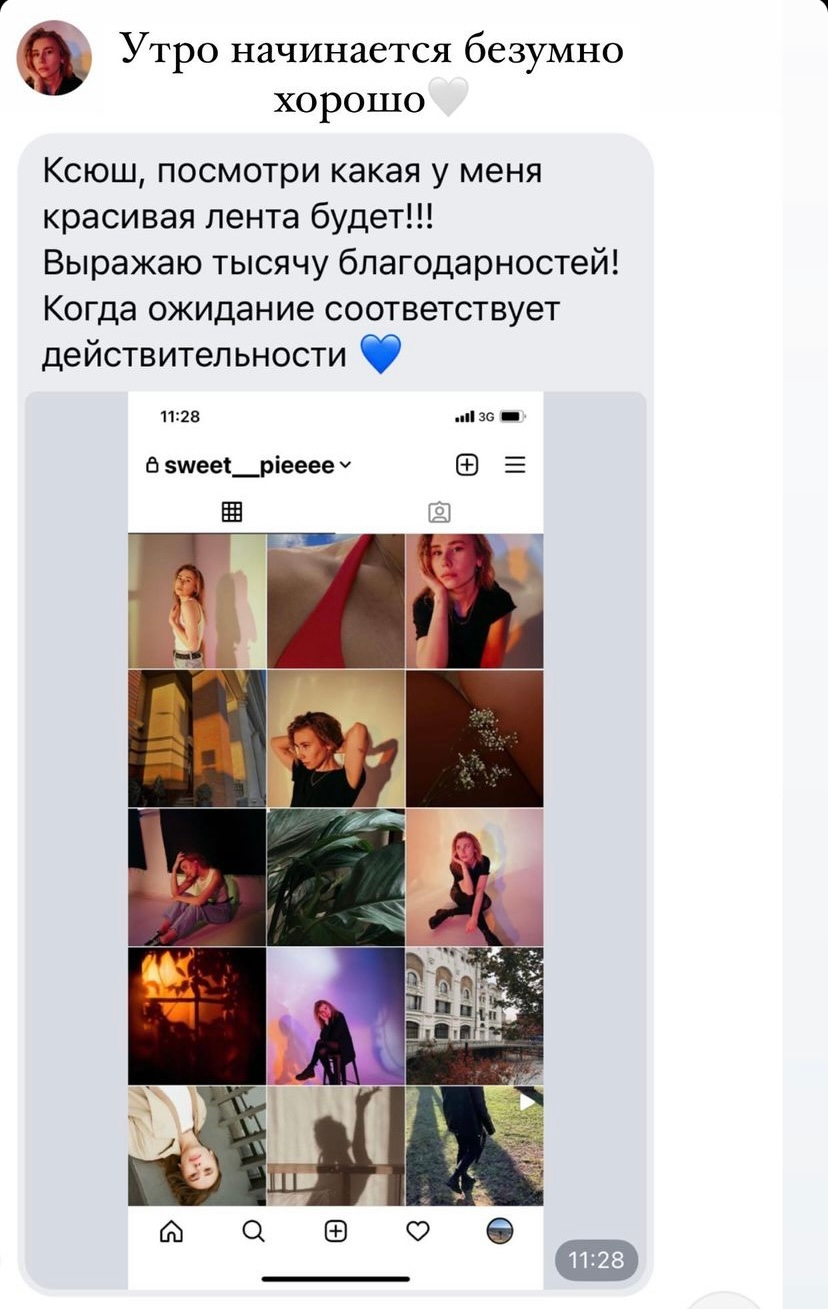Open the profile options hamburger menu icon
The width and height of the screenshot is (828, 1309).
tap(514, 464)
